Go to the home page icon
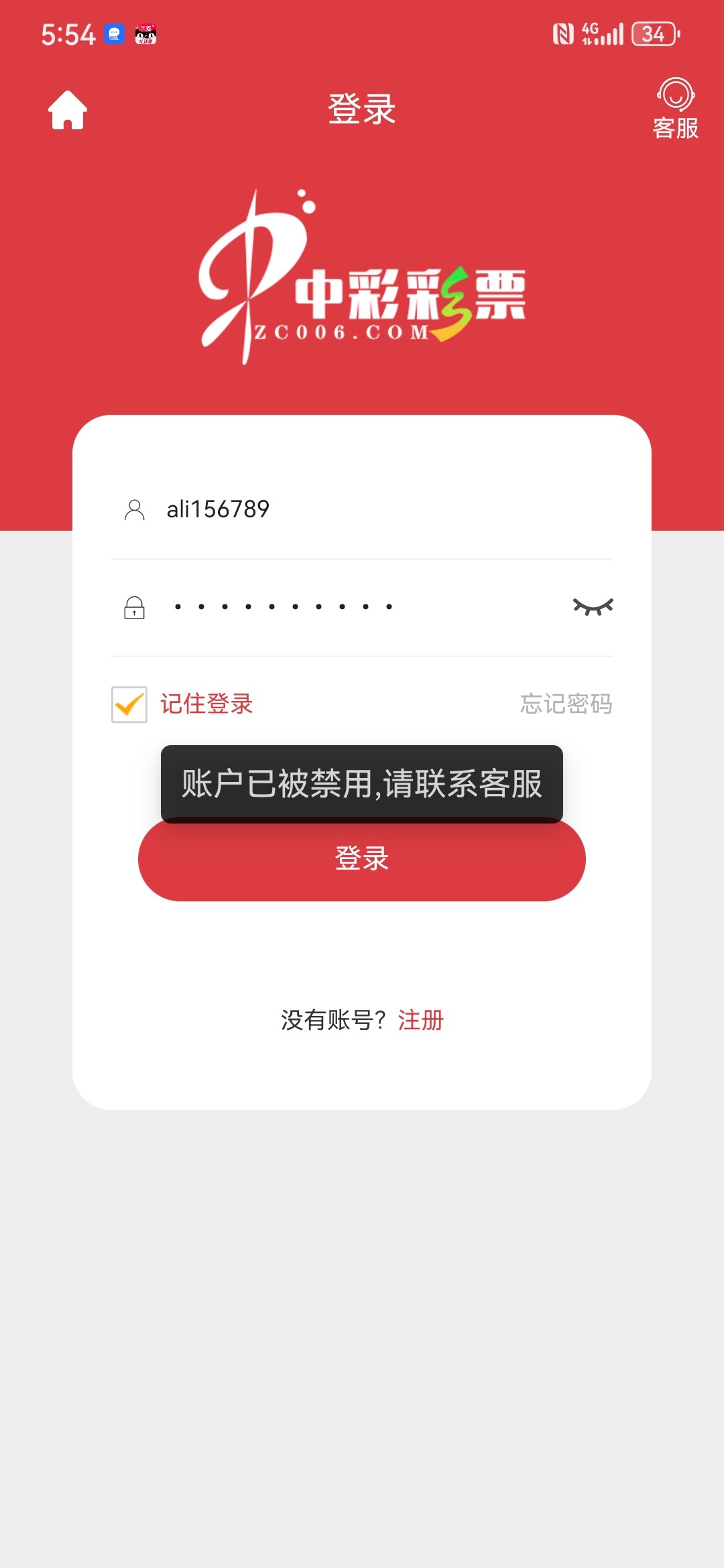 (68, 110)
